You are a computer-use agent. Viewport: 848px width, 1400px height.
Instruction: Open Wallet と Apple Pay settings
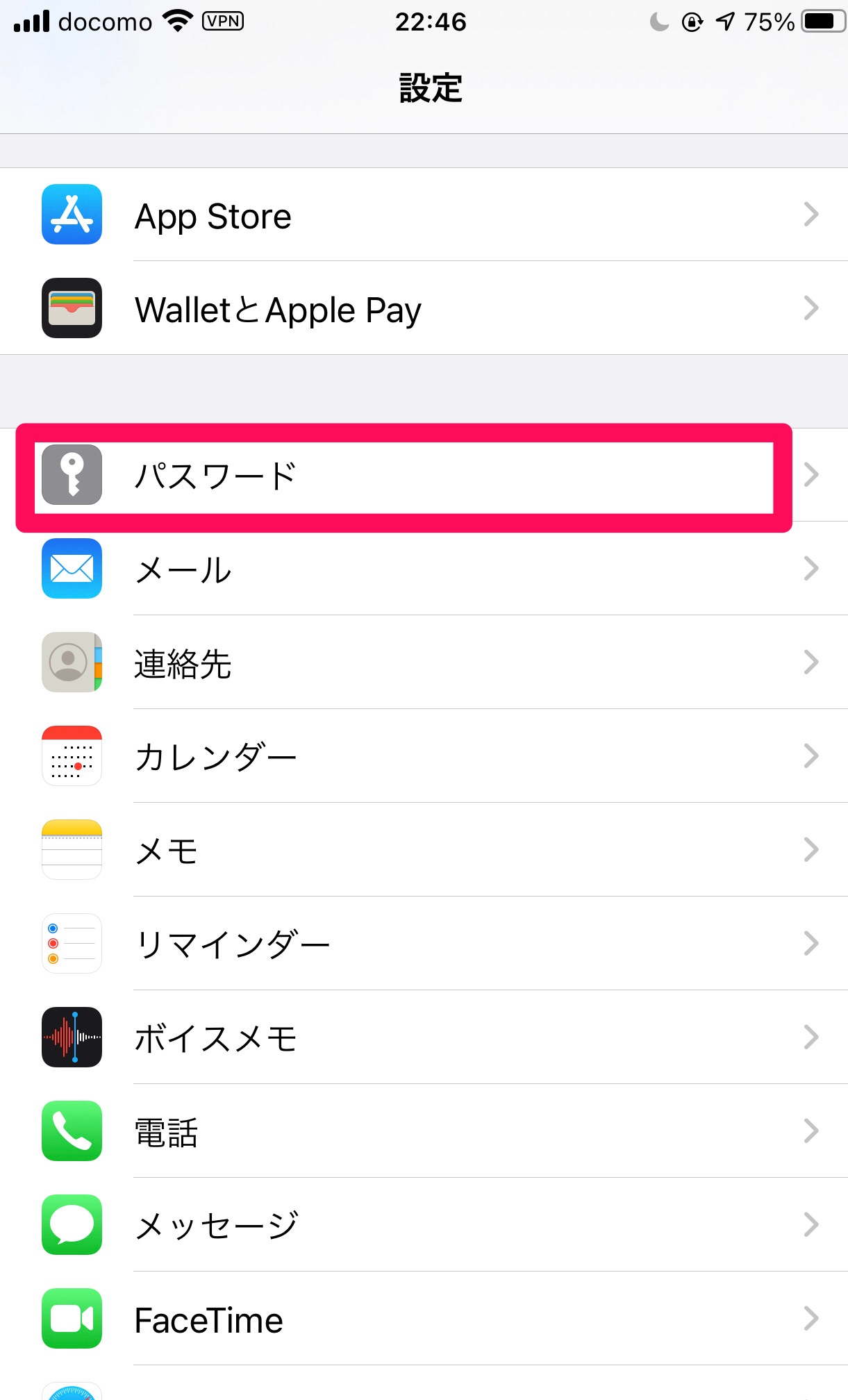(424, 309)
